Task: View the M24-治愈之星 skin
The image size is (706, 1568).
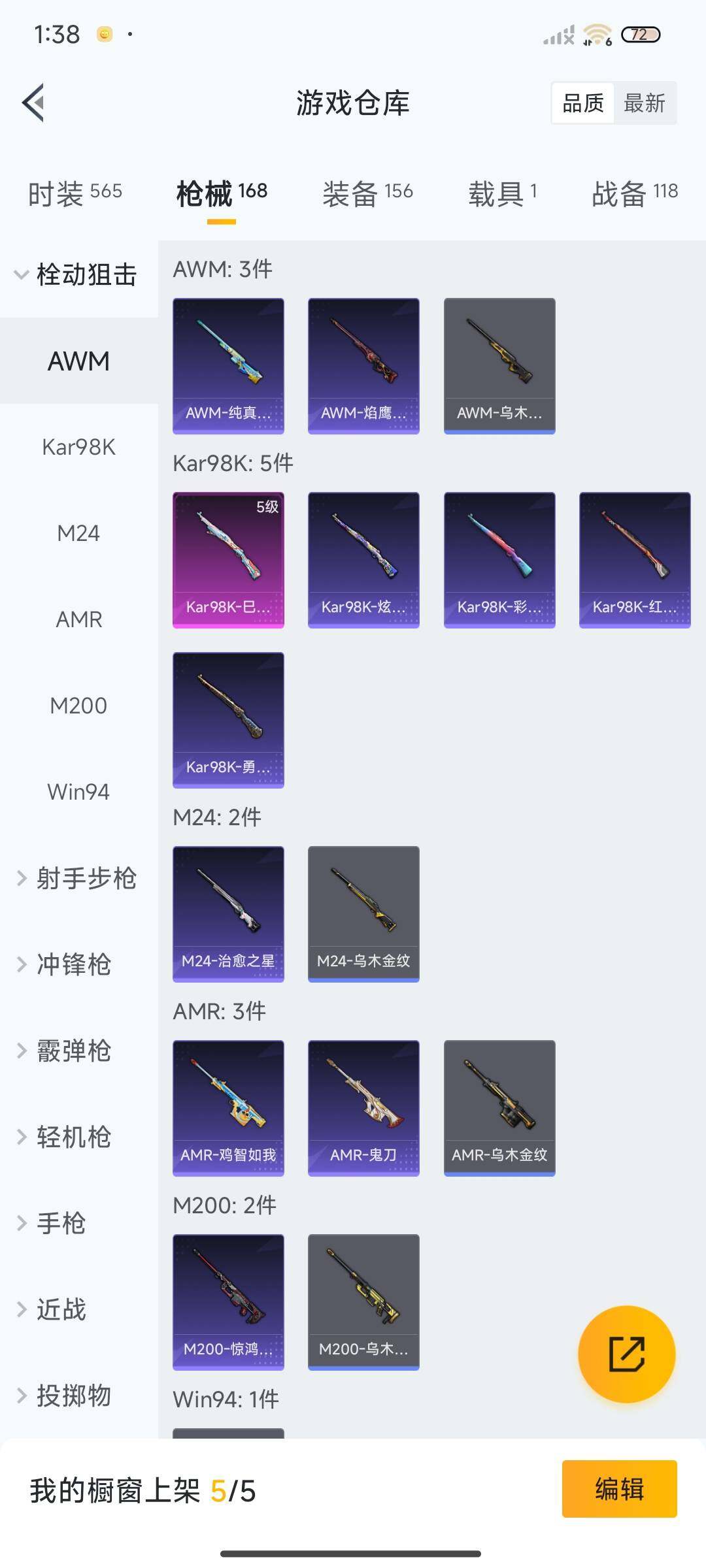Action: (228, 914)
